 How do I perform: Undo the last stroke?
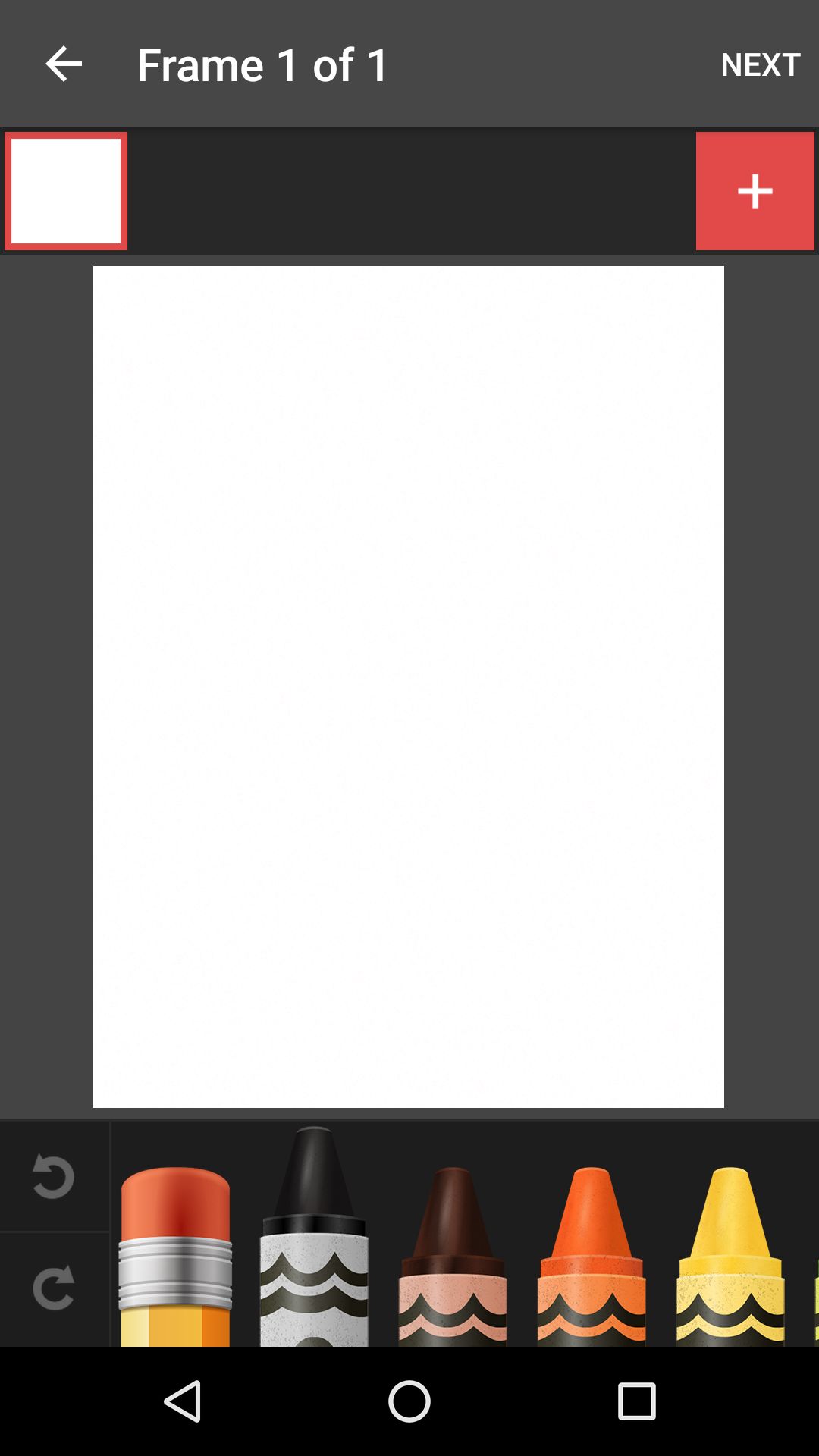pyautogui.click(x=54, y=1176)
